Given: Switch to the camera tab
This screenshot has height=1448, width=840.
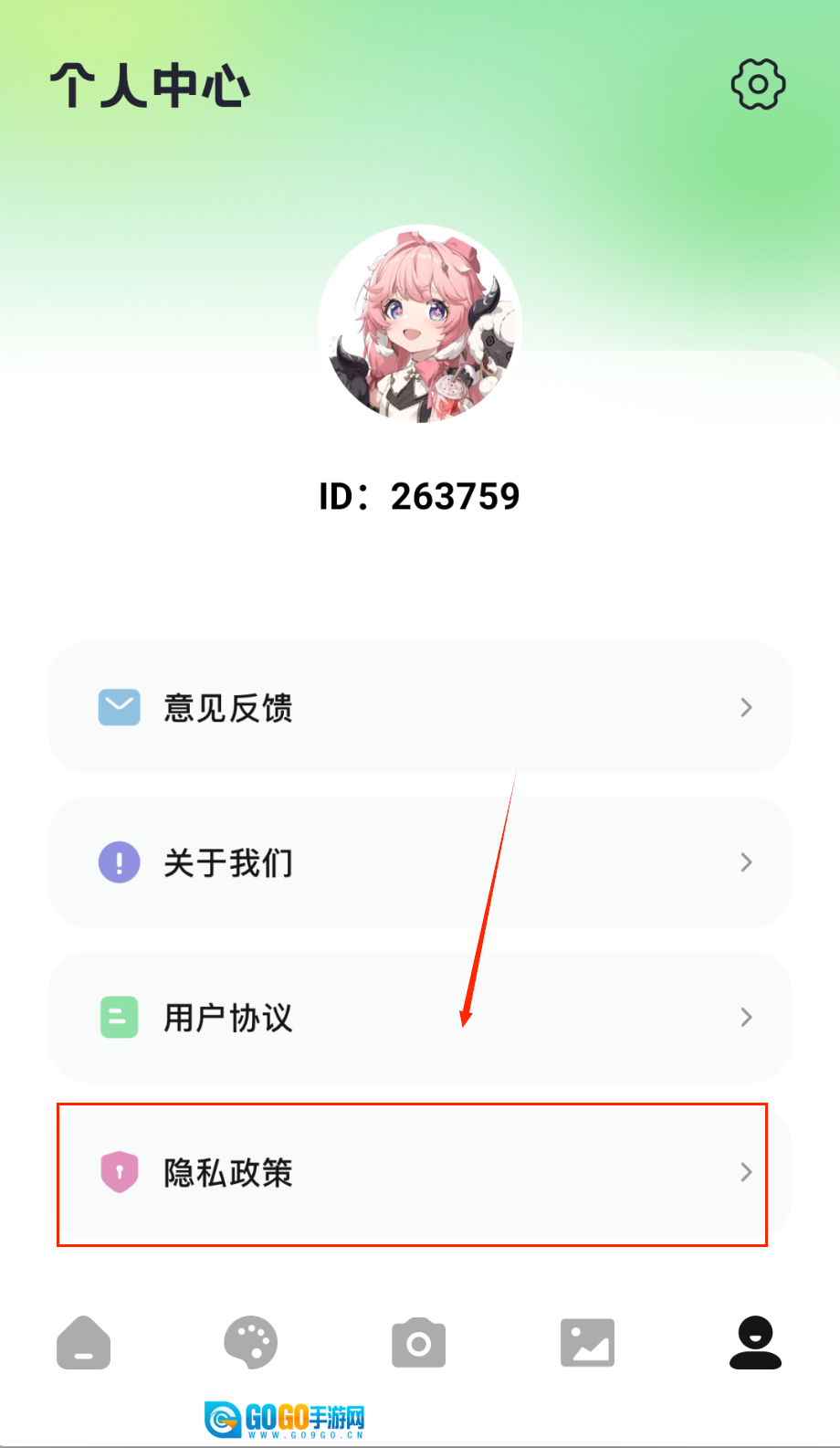Looking at the screenshot, I should coord(419,1343).
